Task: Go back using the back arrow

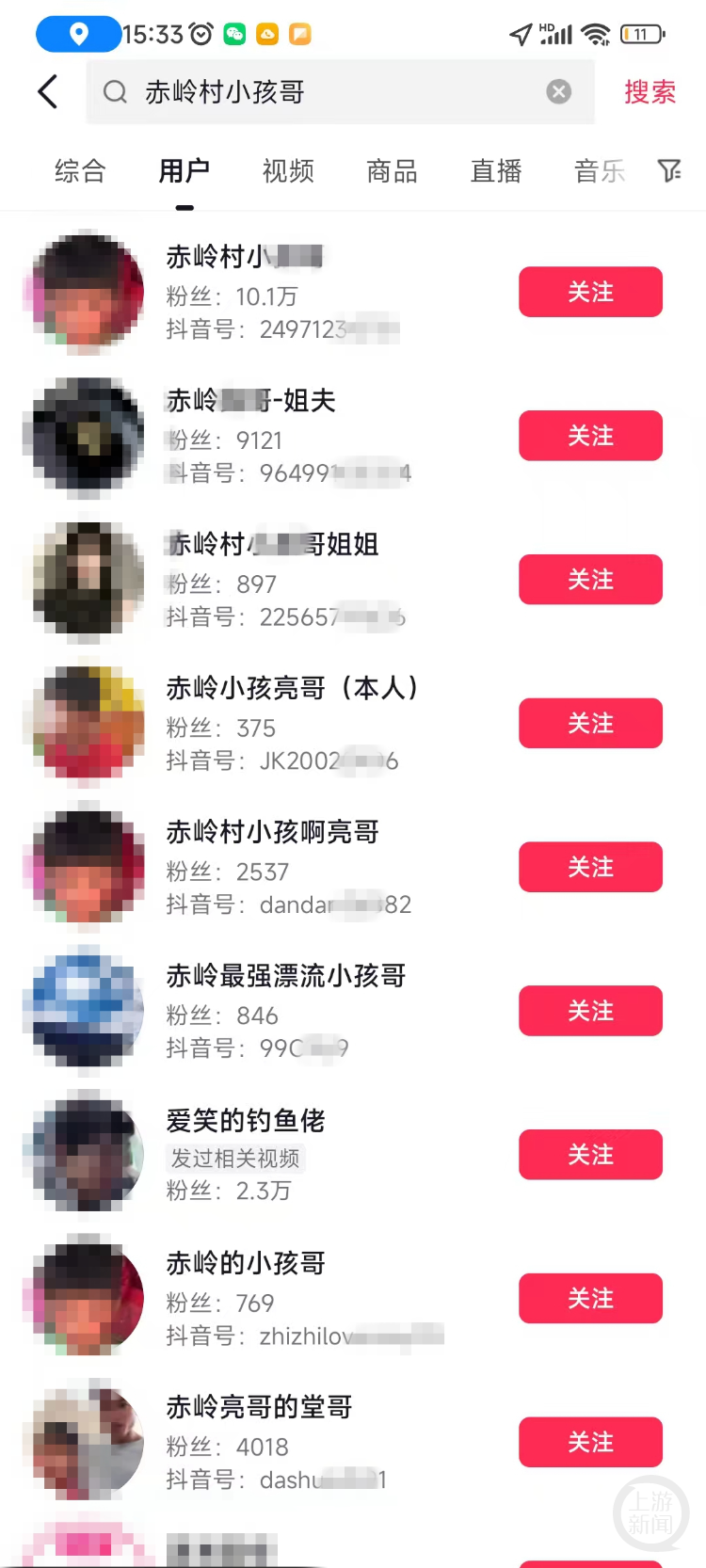Action: (48, 92)
